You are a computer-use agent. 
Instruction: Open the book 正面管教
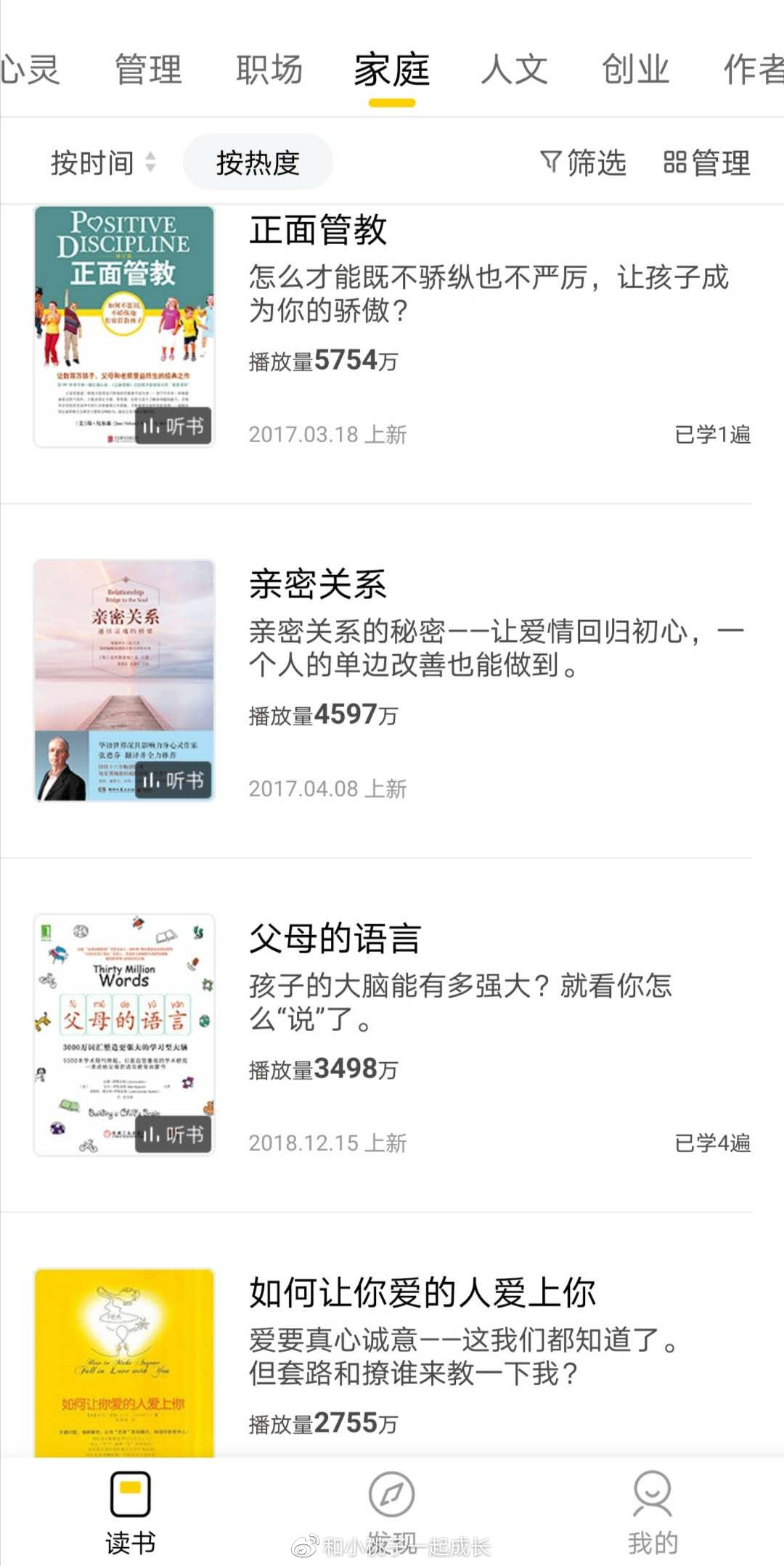(x=392, y=327)
